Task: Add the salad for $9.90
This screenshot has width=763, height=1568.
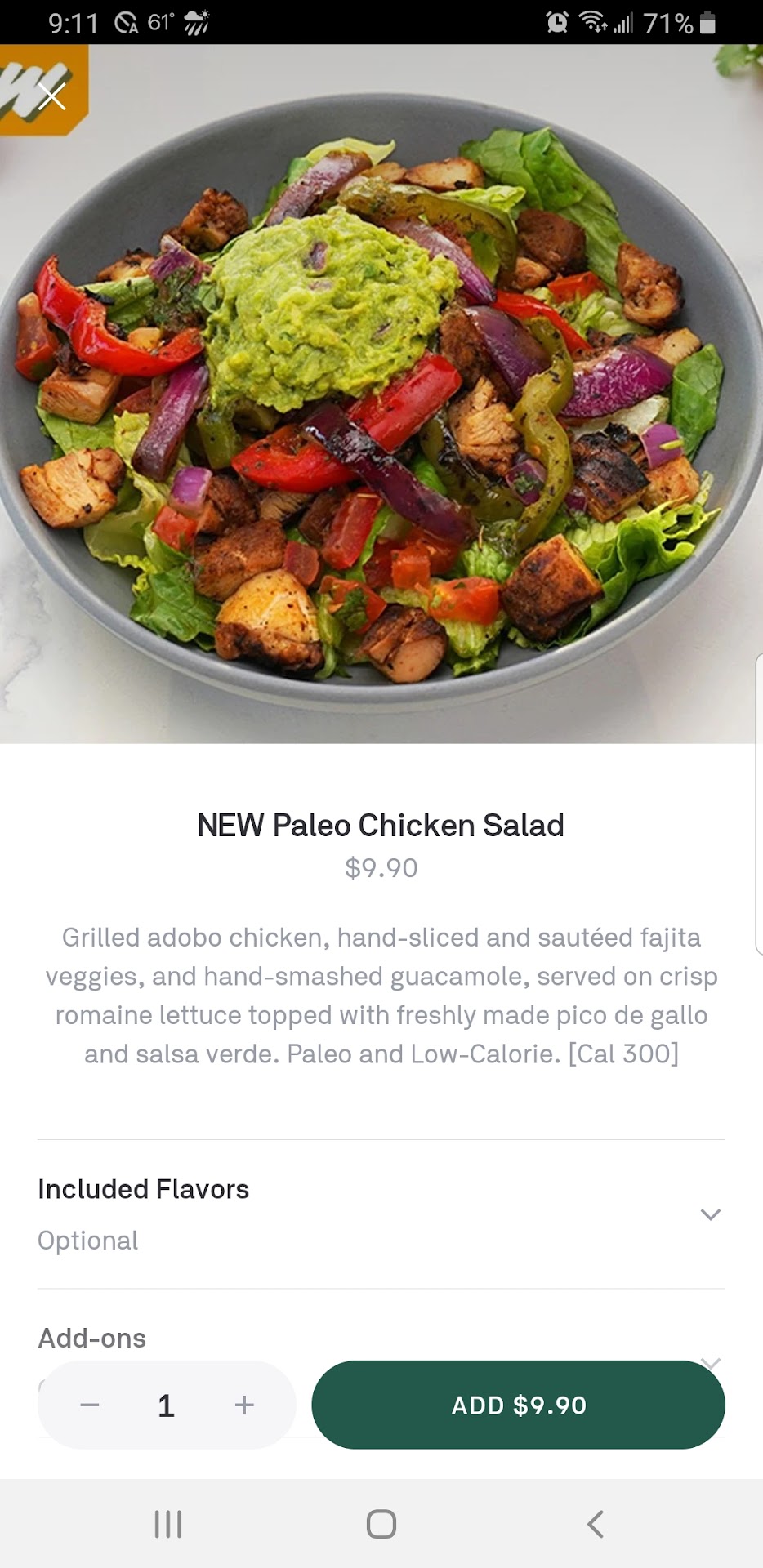Action: pos(518,1405)
